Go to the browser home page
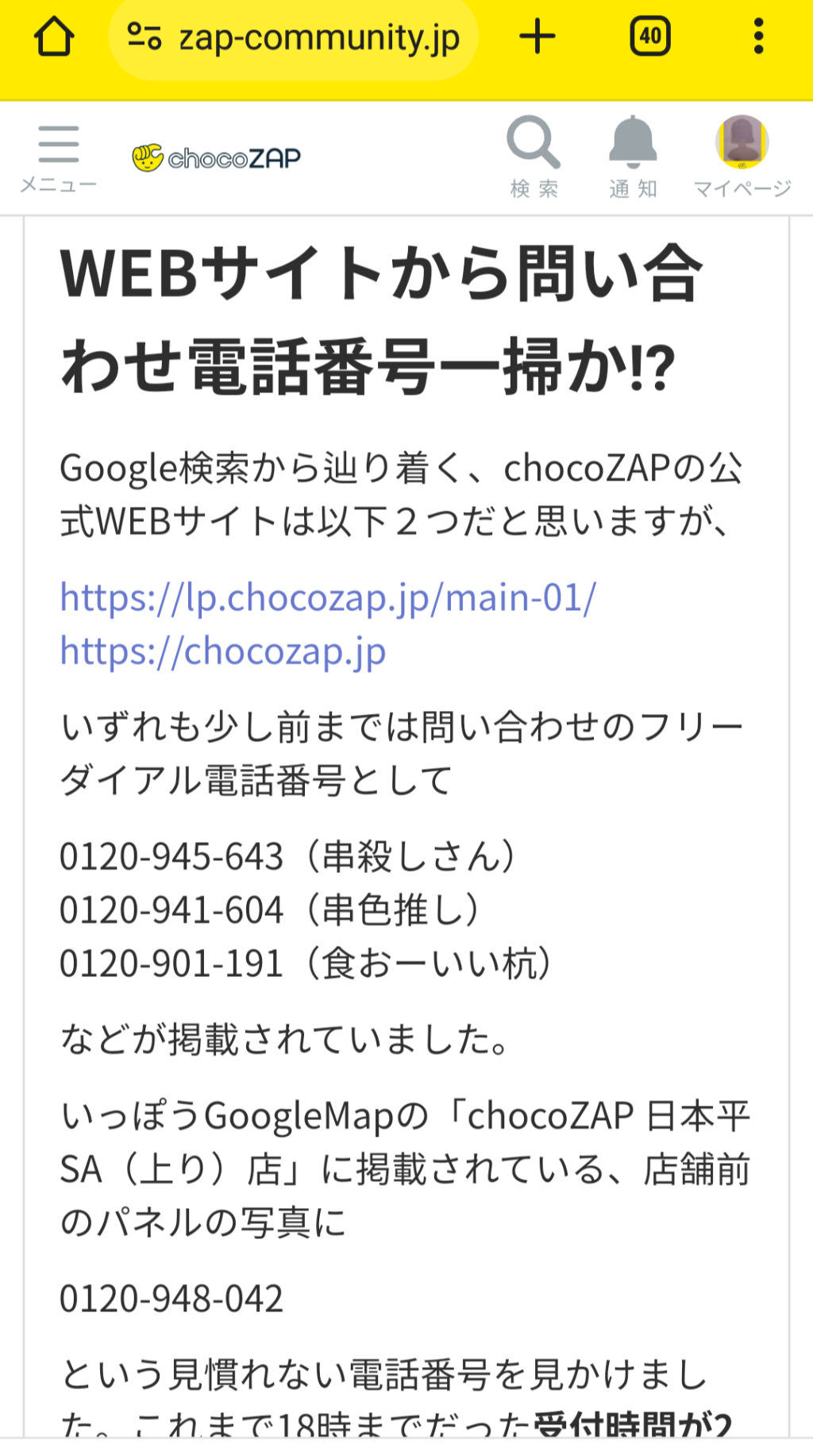The width and height of the screenshot is (813, 1456). [54, 37]
